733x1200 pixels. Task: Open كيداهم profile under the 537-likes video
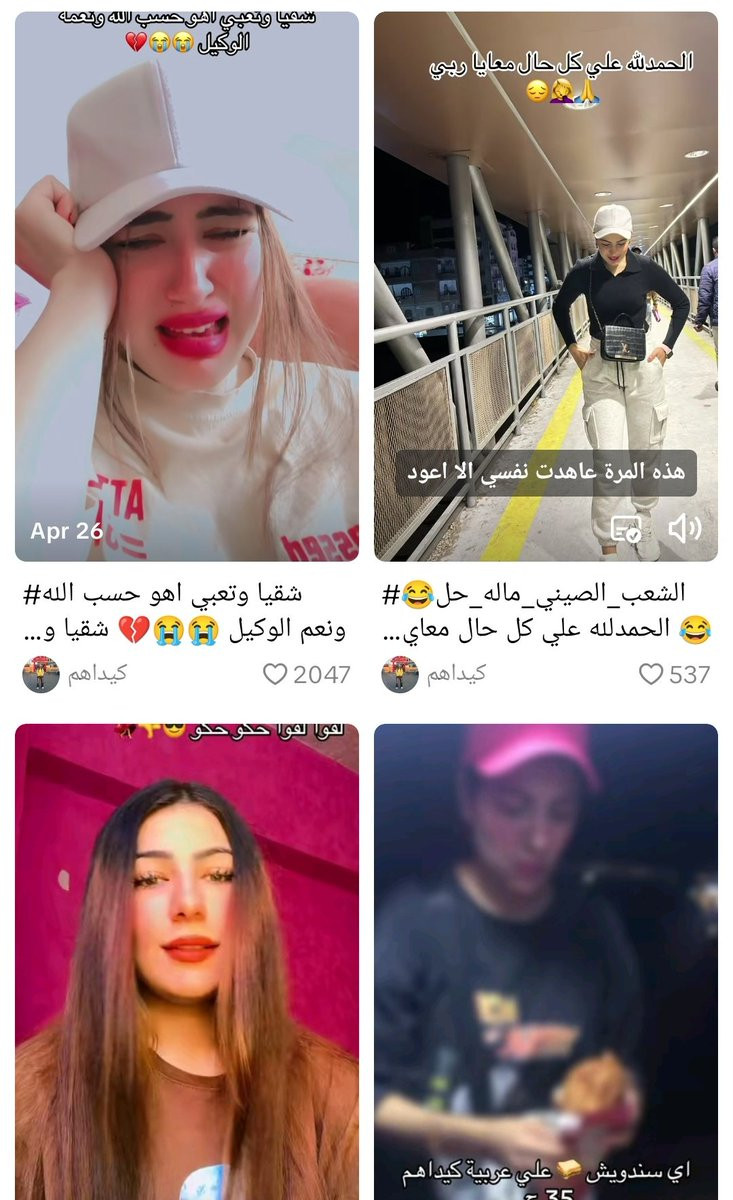[x=400, y=675]
